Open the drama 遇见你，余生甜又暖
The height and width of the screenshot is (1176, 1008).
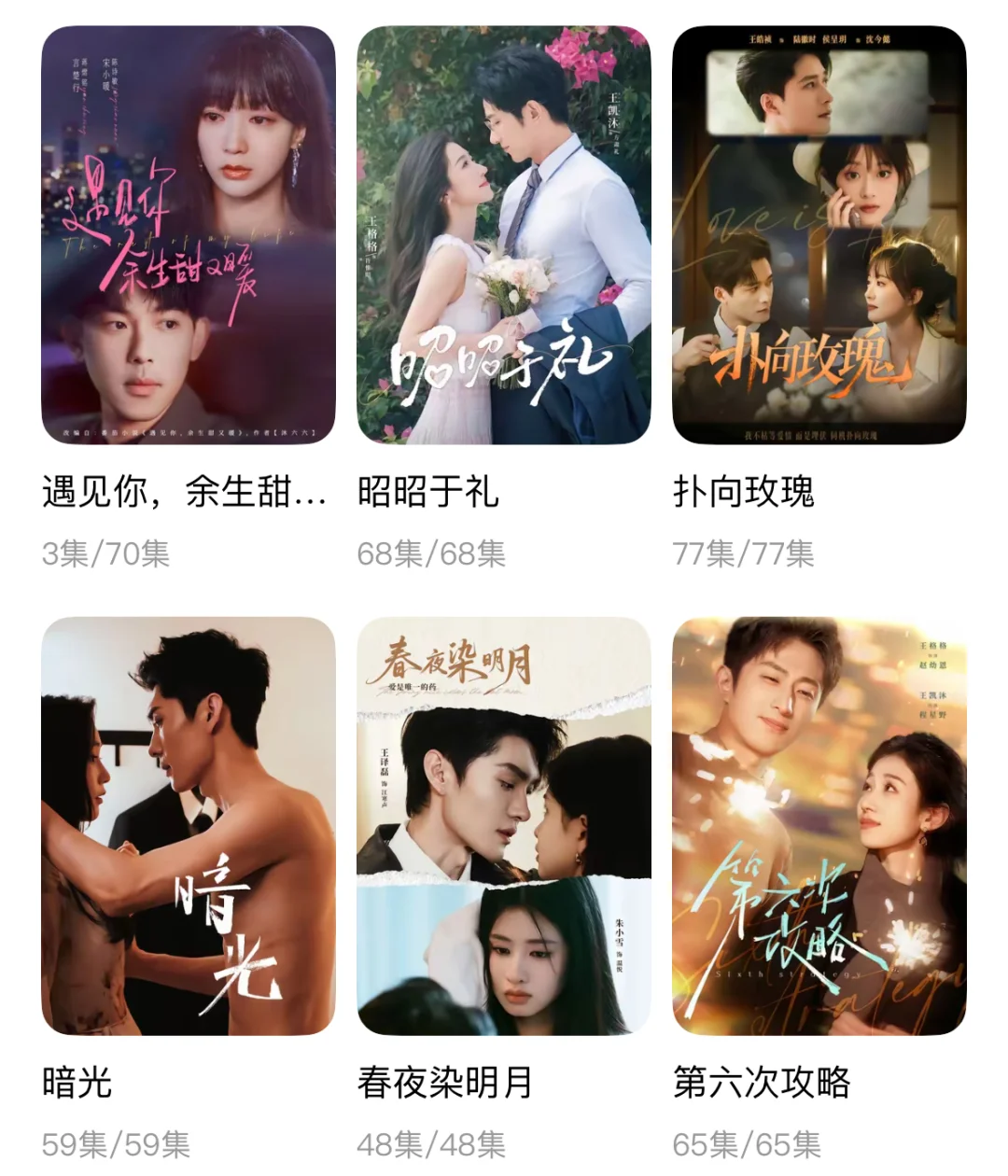188,235
